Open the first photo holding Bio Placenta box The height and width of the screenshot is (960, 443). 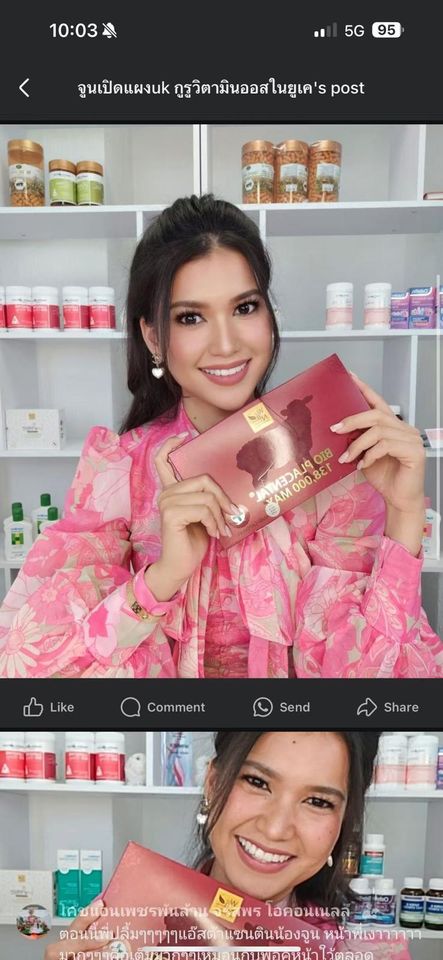222,401
